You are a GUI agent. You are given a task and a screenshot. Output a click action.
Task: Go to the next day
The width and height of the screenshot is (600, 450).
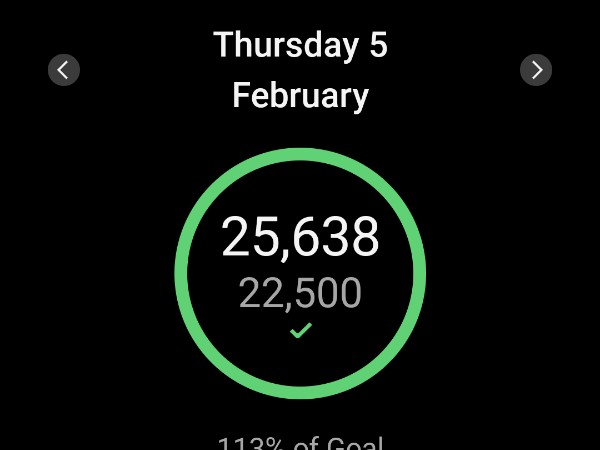536,70
